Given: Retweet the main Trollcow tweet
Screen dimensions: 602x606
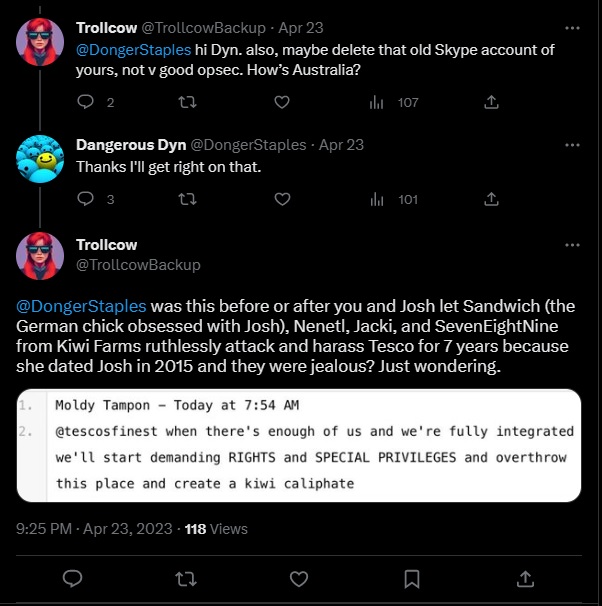Looking at the screenshot, I should (185, 578).
